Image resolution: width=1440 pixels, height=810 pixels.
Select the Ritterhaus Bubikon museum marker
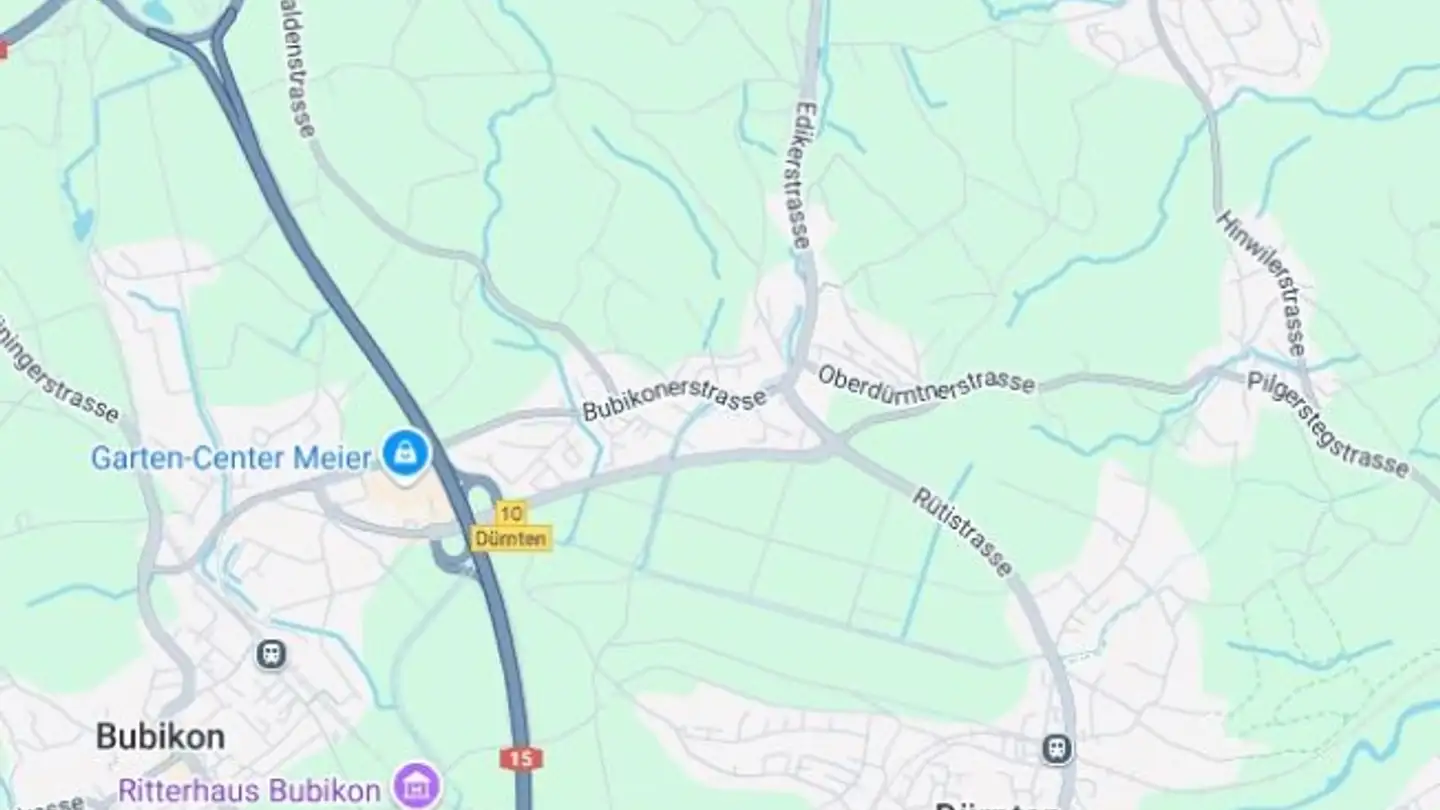click(x=418, y=786)
